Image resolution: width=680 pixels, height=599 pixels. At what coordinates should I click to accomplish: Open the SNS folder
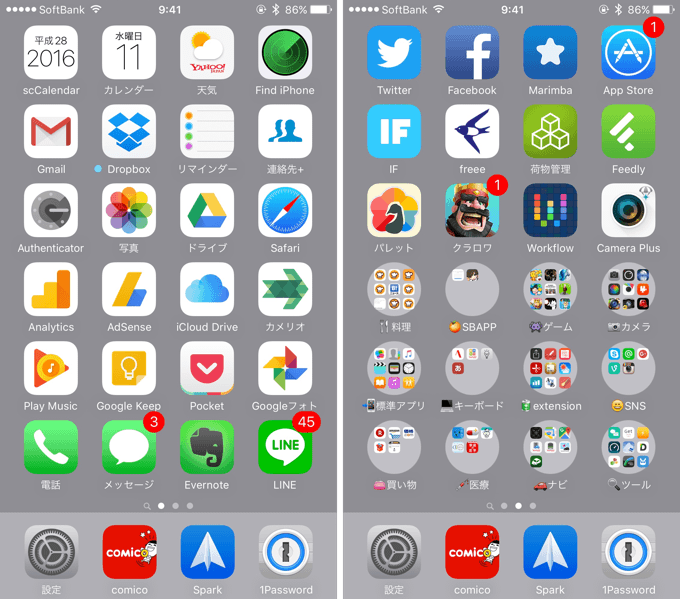click(x=628, y=368)
